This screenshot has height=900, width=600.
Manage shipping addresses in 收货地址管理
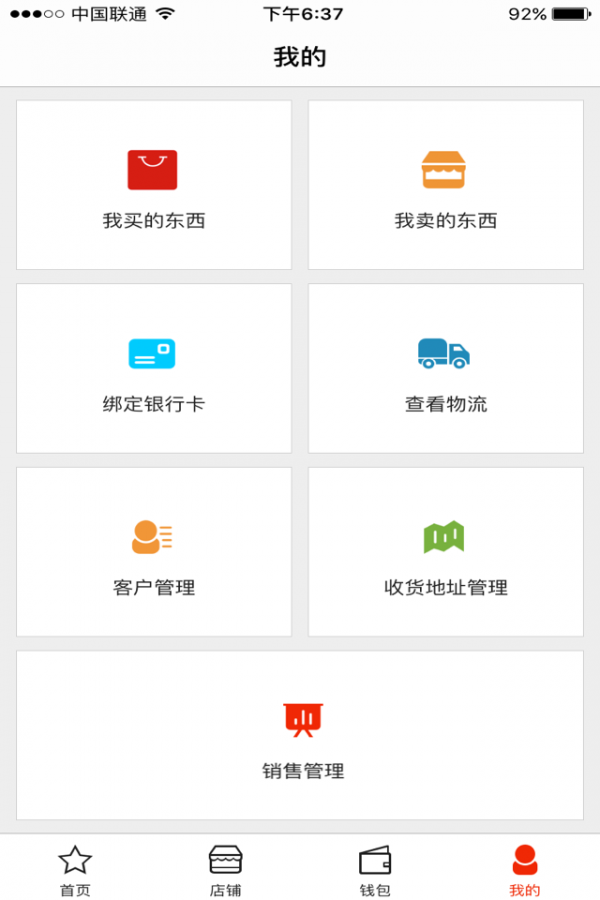click(445, 552)
